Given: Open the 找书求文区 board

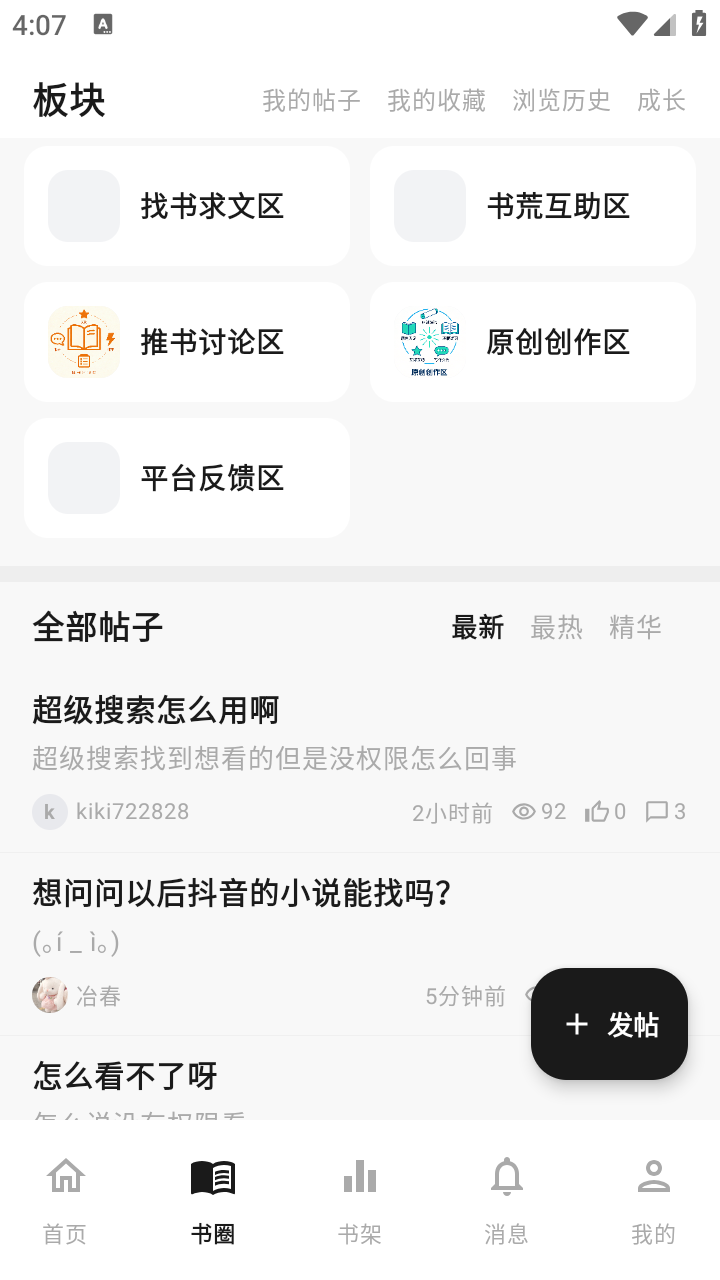Looking at the screenshot, I should click(187, 206).
